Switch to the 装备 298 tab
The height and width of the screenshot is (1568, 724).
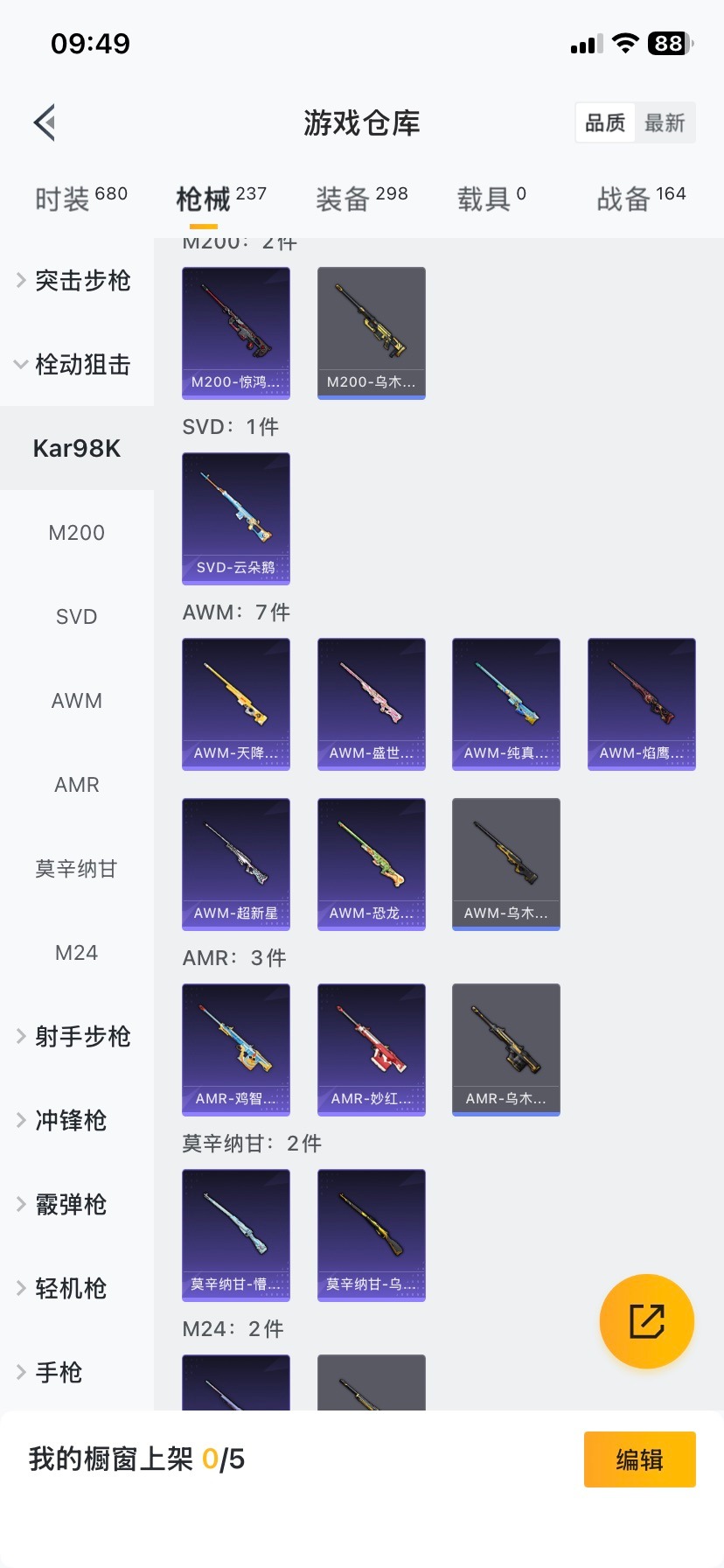point(361,194)
